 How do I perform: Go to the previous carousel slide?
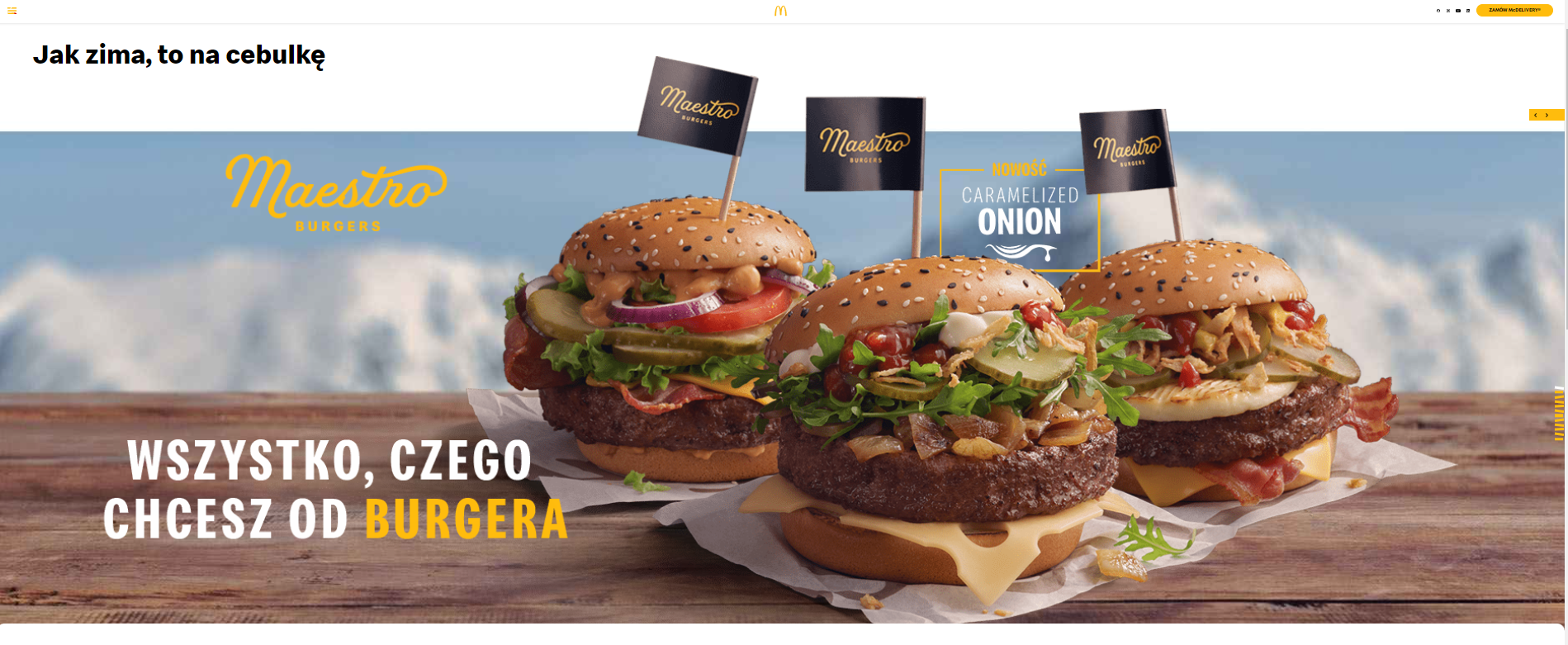(1536, 115)
